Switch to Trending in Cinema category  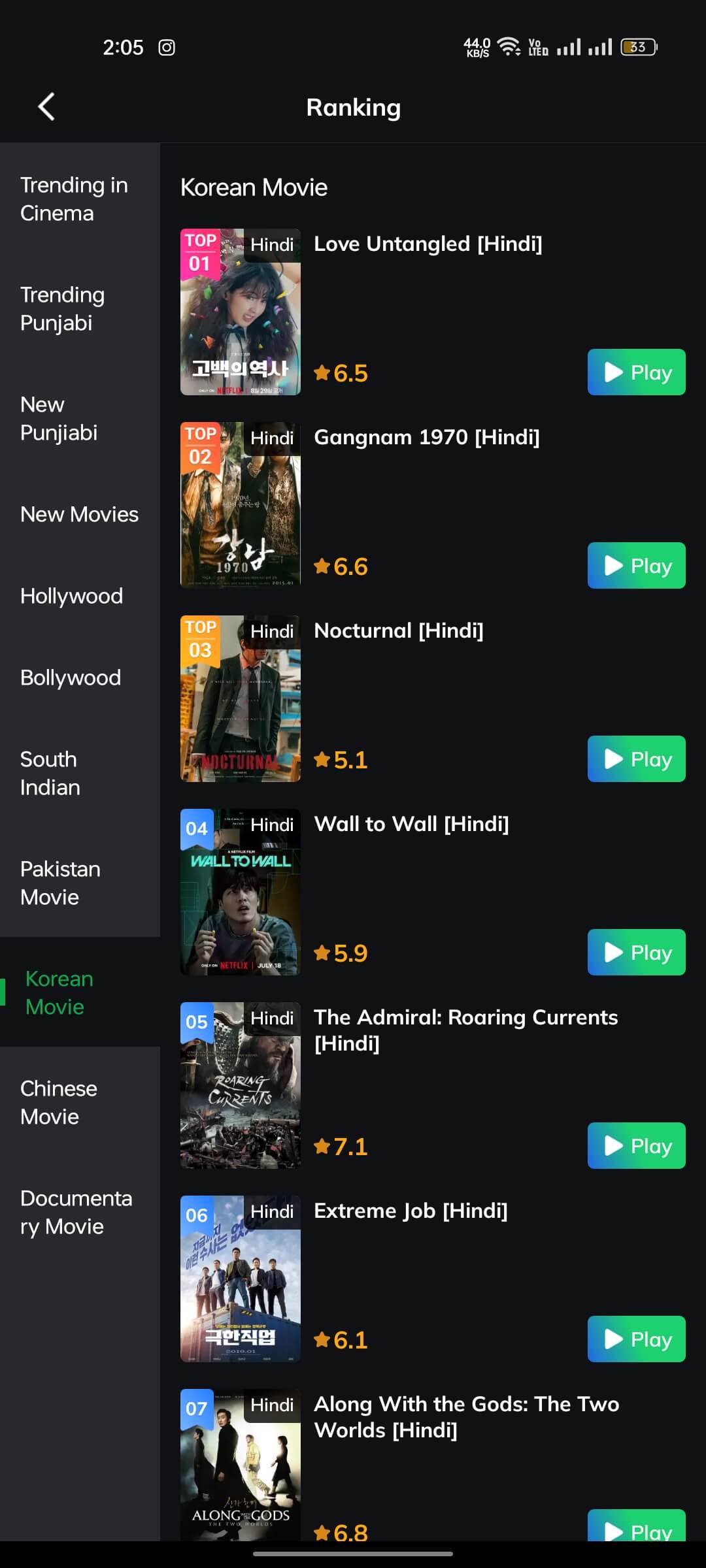[80, 199]
